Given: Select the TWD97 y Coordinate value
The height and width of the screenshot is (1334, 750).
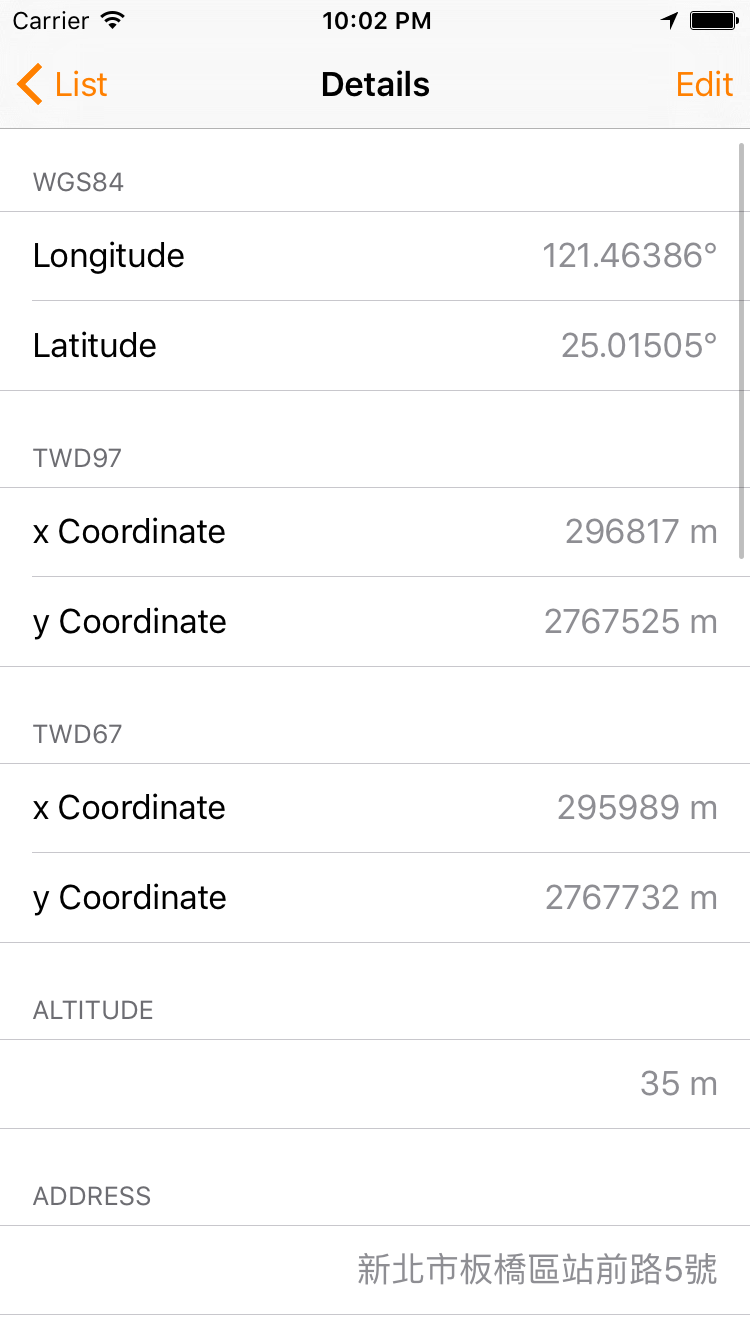Looking at the screenshot, I should click(630, 621).
